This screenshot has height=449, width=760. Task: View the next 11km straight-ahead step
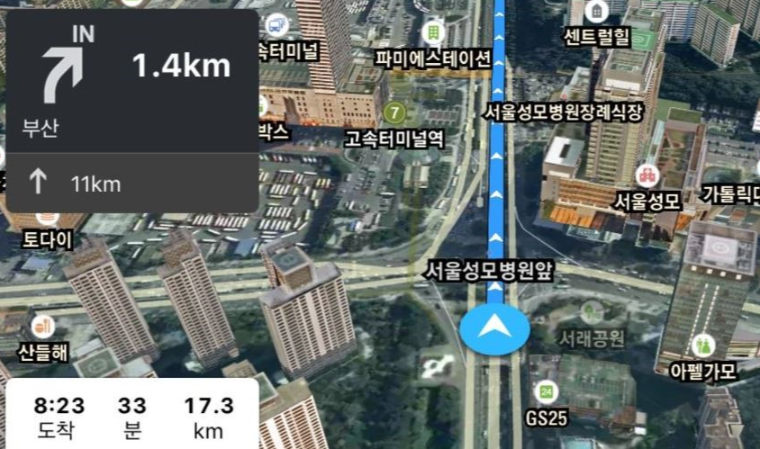point(132,183)
